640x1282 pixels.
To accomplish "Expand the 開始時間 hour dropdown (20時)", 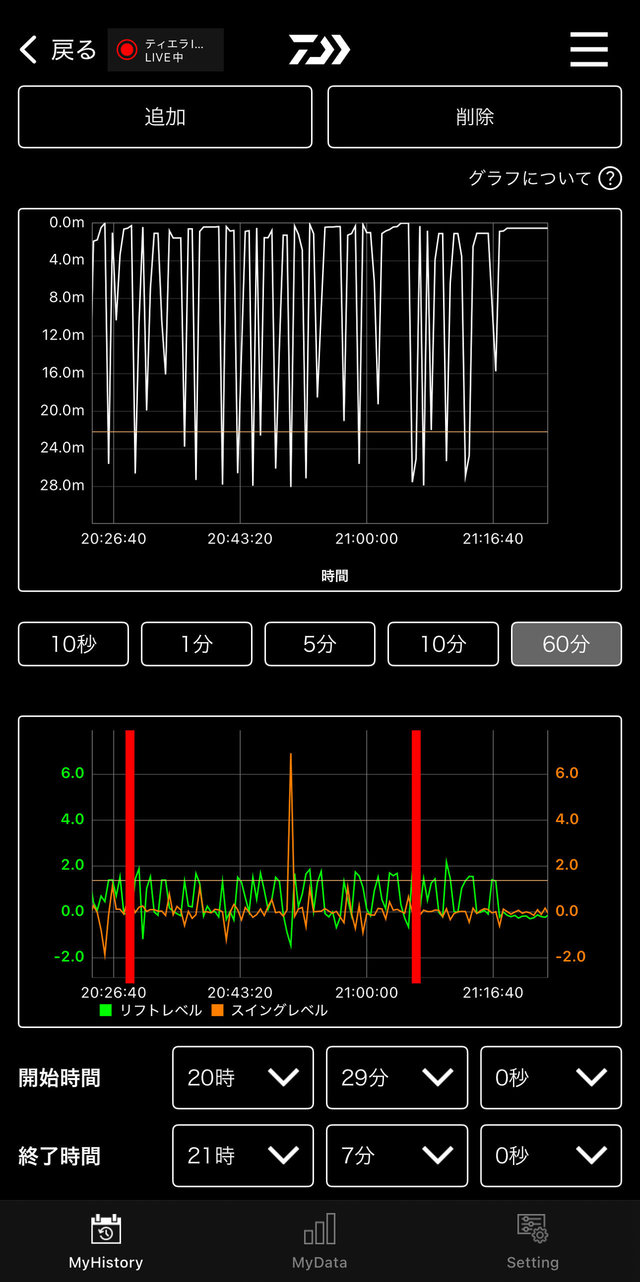I will (x=242, y=1077).
